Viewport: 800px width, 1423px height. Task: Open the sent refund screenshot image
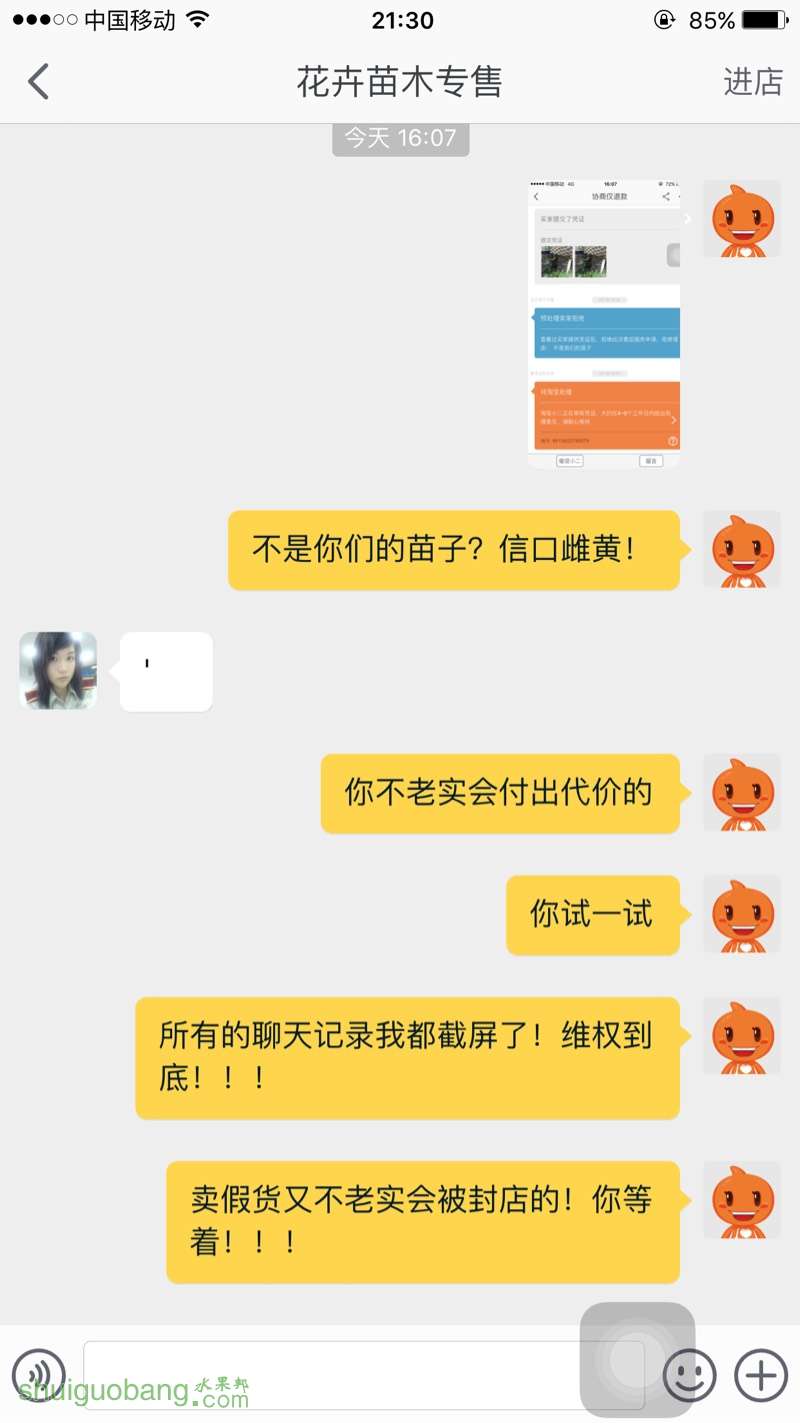(x=604, y=323)
